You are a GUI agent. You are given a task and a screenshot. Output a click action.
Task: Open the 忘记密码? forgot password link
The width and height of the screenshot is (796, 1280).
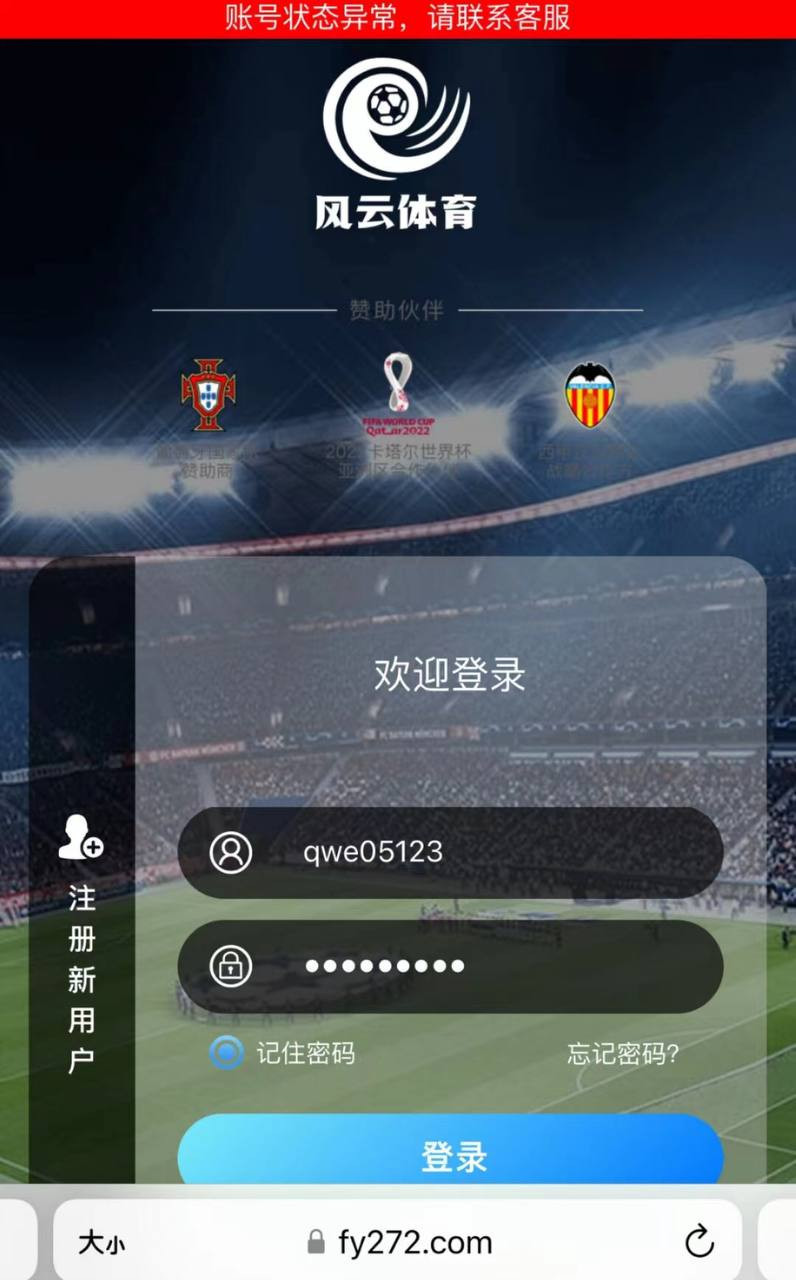tap(622, 1053)
